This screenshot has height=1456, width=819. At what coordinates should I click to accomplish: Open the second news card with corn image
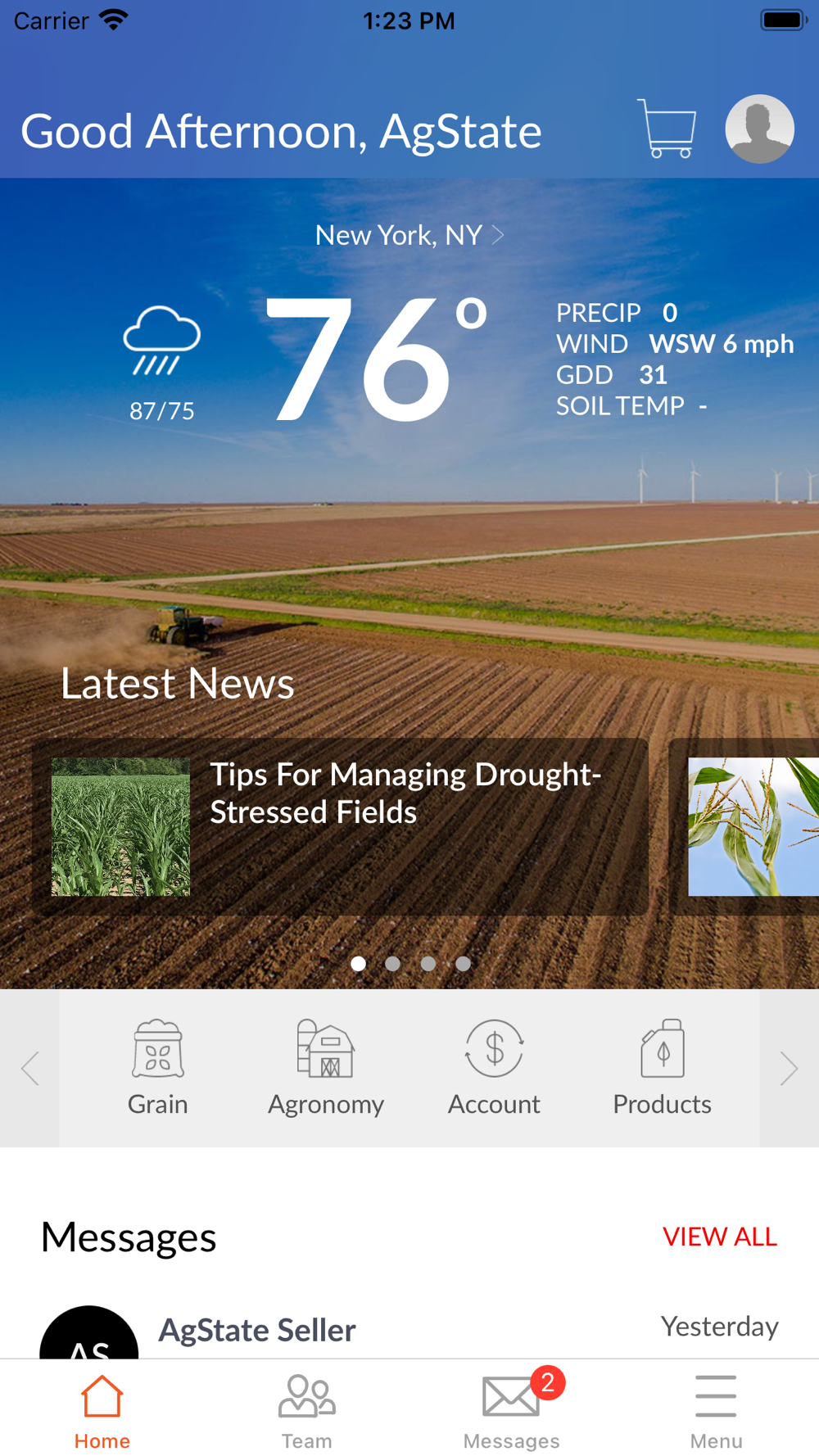tap(744, 826)
